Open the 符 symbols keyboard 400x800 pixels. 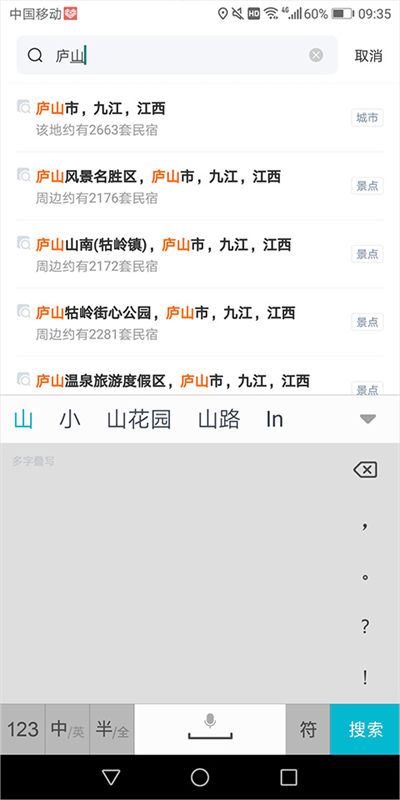pos(308,729)
